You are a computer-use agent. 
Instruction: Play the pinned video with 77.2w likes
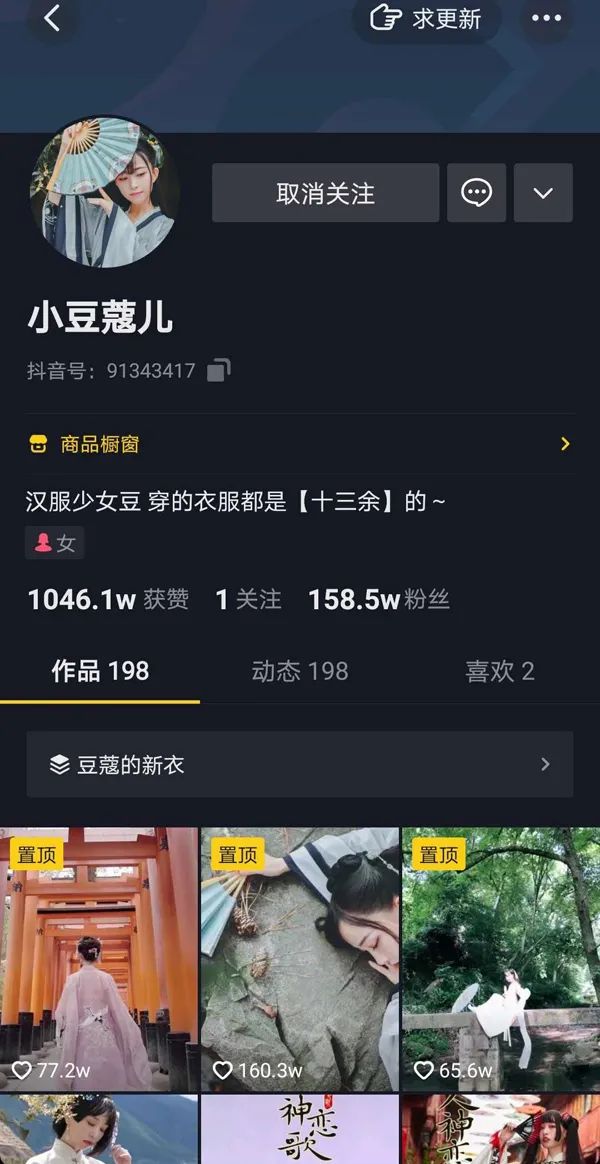coord(98,960)
